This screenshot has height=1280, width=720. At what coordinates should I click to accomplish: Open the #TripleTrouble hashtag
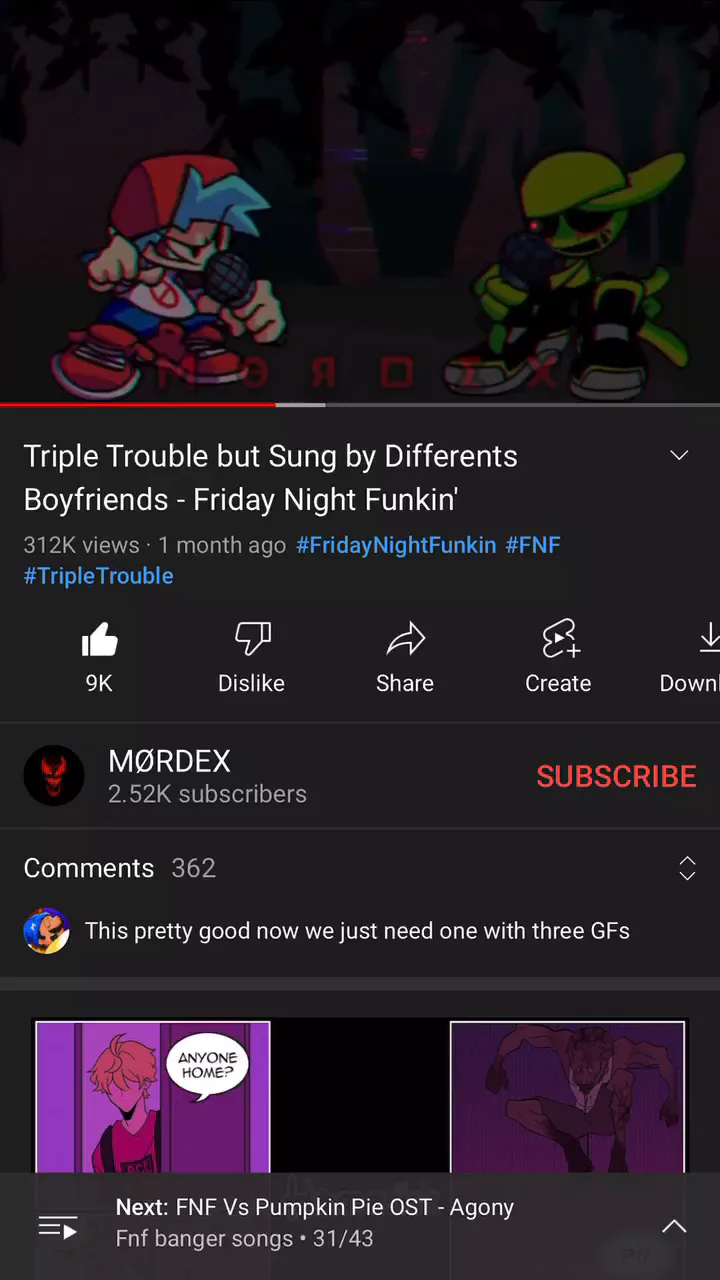[99, 576]
